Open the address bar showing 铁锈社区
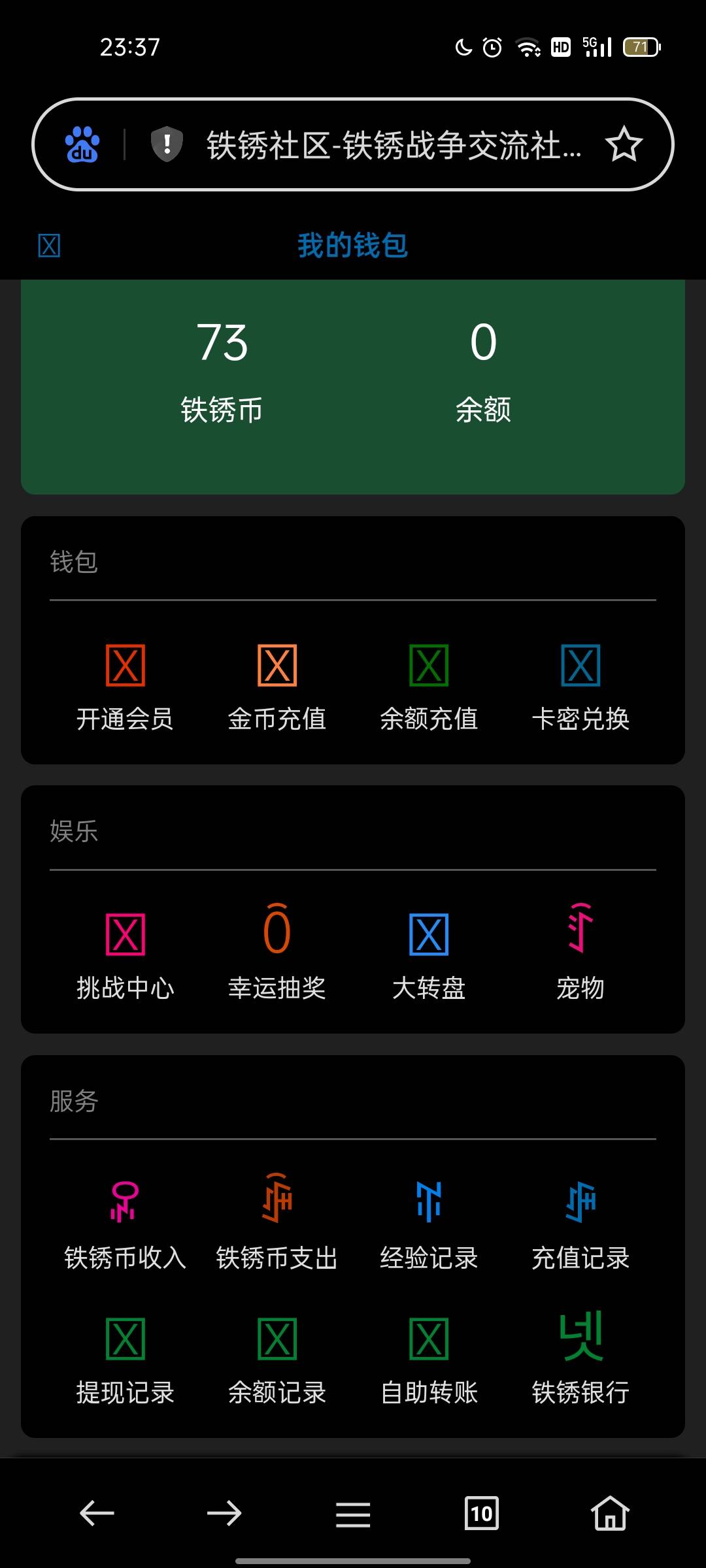This screenshot has height=1568, width=706. pyautogui.click(x=392, y=145)
